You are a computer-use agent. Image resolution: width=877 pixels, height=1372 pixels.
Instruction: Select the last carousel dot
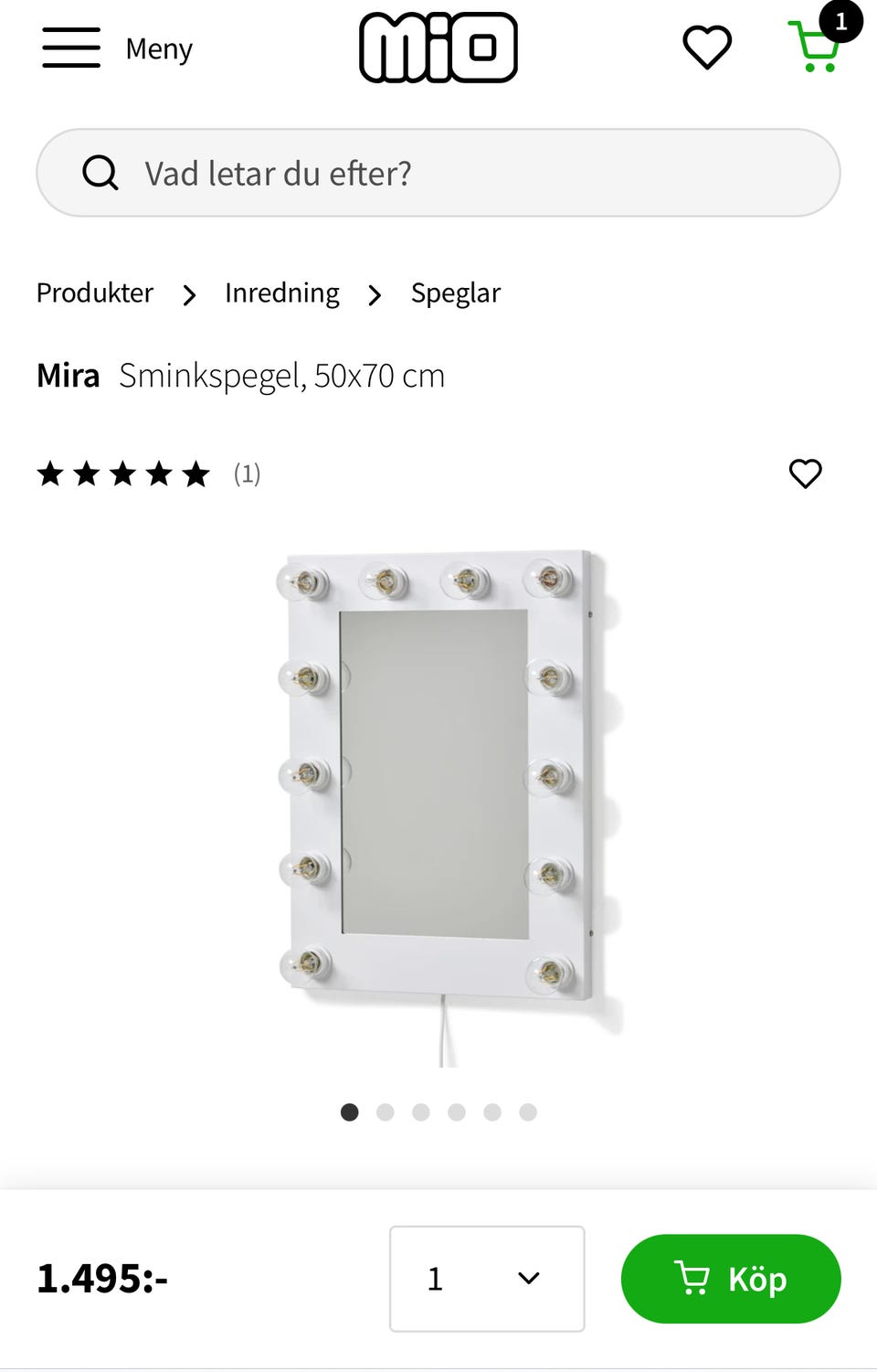[x=527, y=1112]
